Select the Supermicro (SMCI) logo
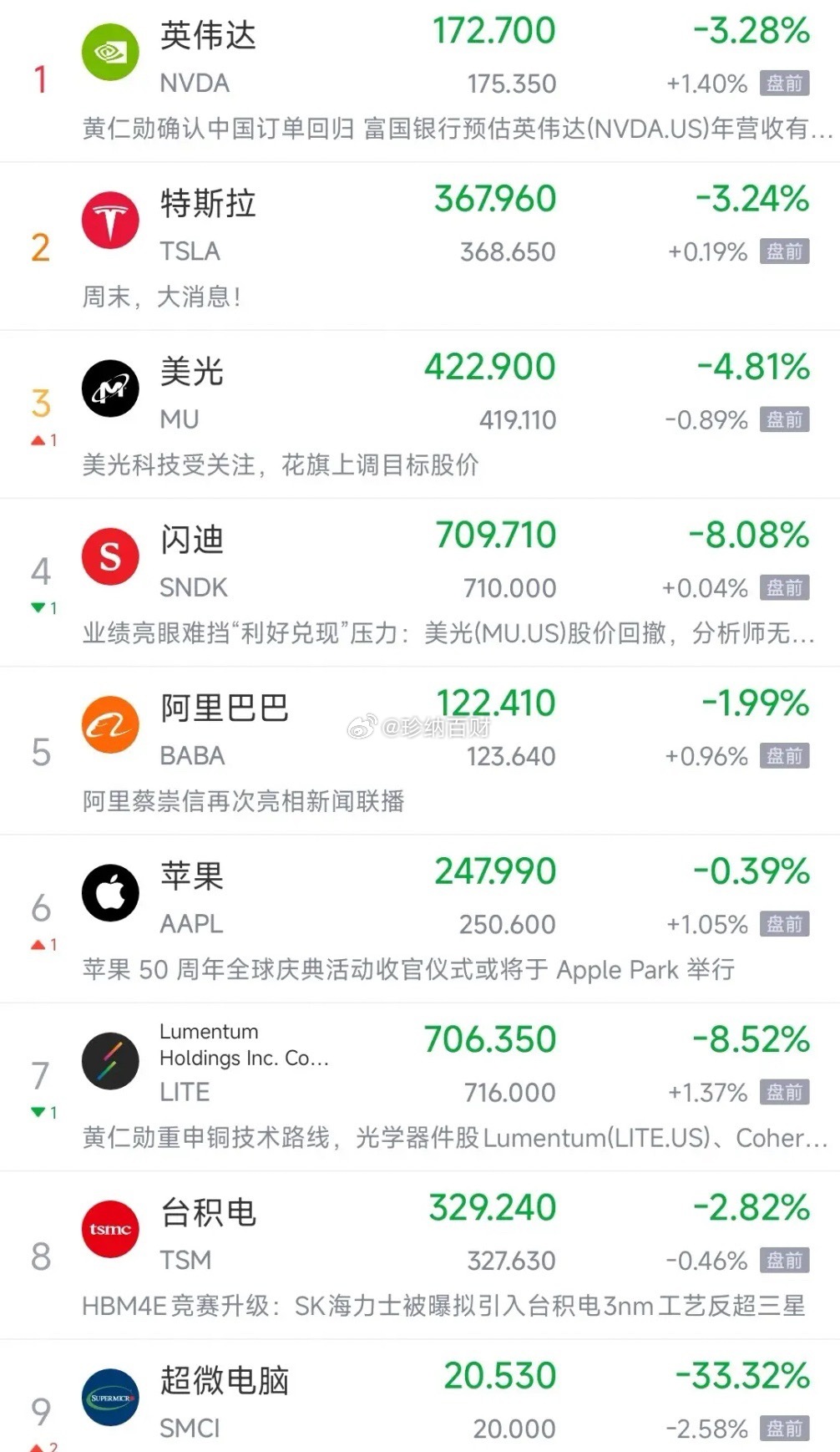840x1452 pixels. coord(109,1397)
